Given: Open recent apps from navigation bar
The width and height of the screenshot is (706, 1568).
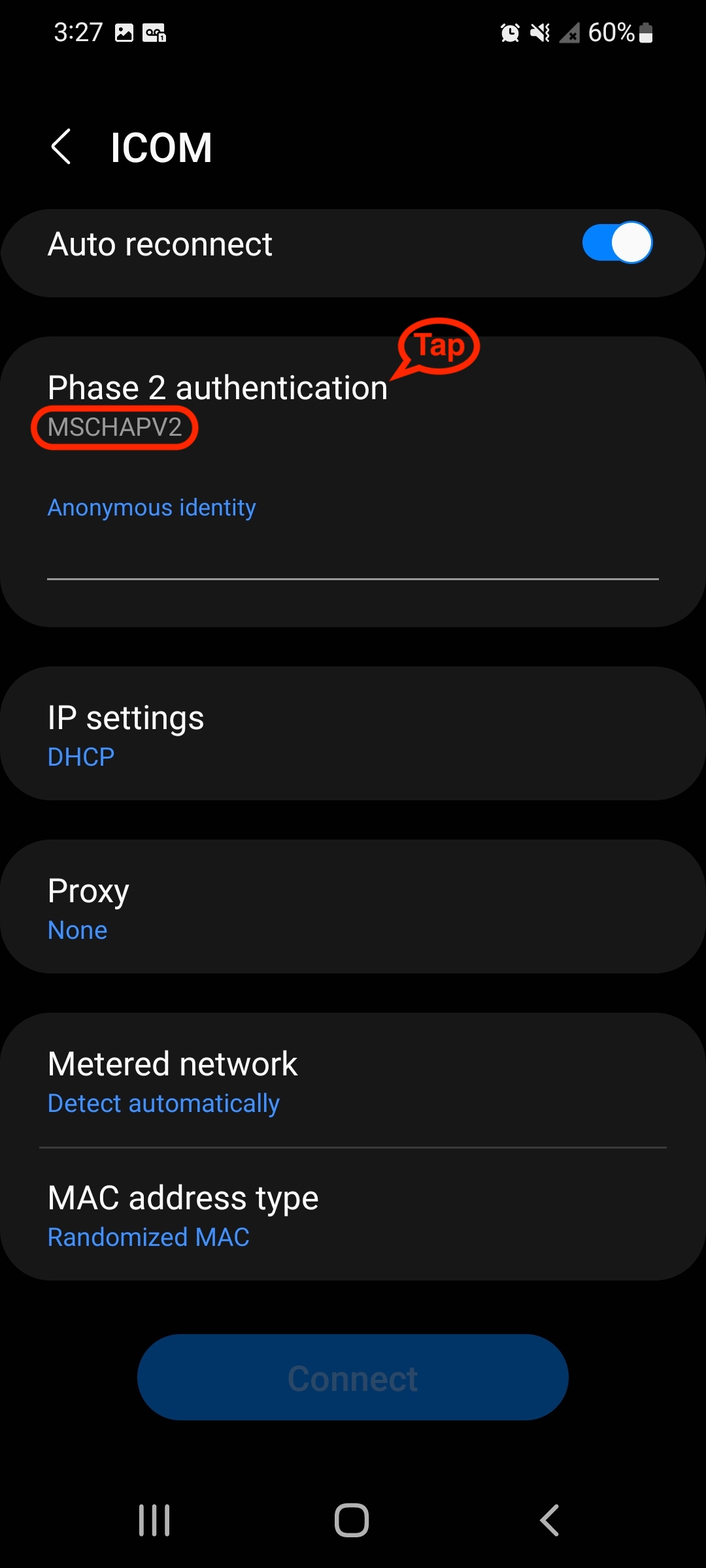Looking at the screenshot, I should coord(154,1520).
